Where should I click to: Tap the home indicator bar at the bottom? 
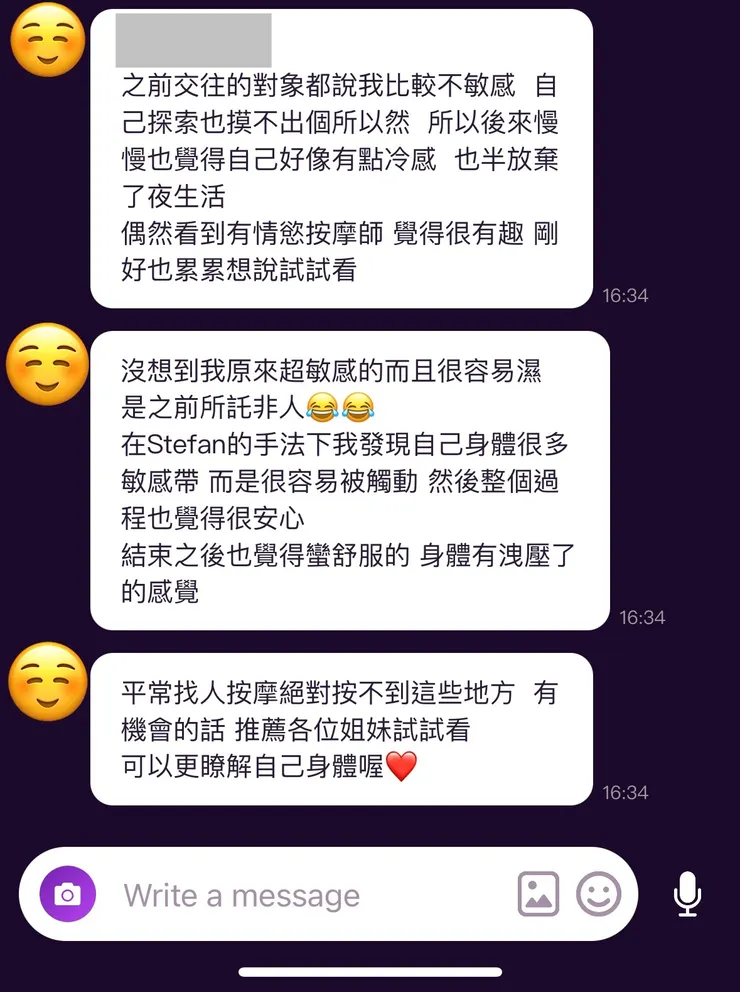coord(370,968)
